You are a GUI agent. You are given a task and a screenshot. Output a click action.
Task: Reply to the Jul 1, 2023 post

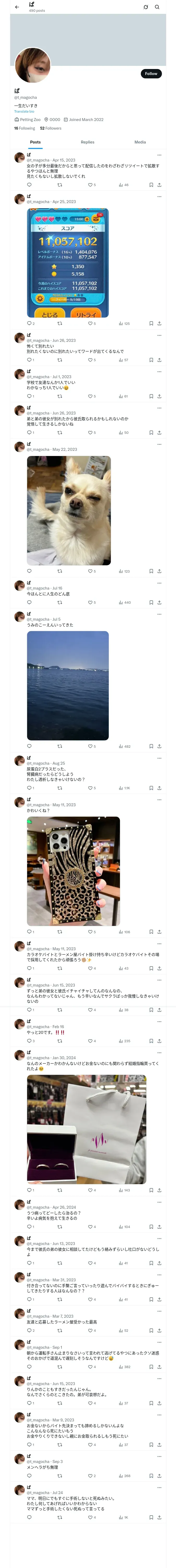pyautogui.click(x=29, y=396)
